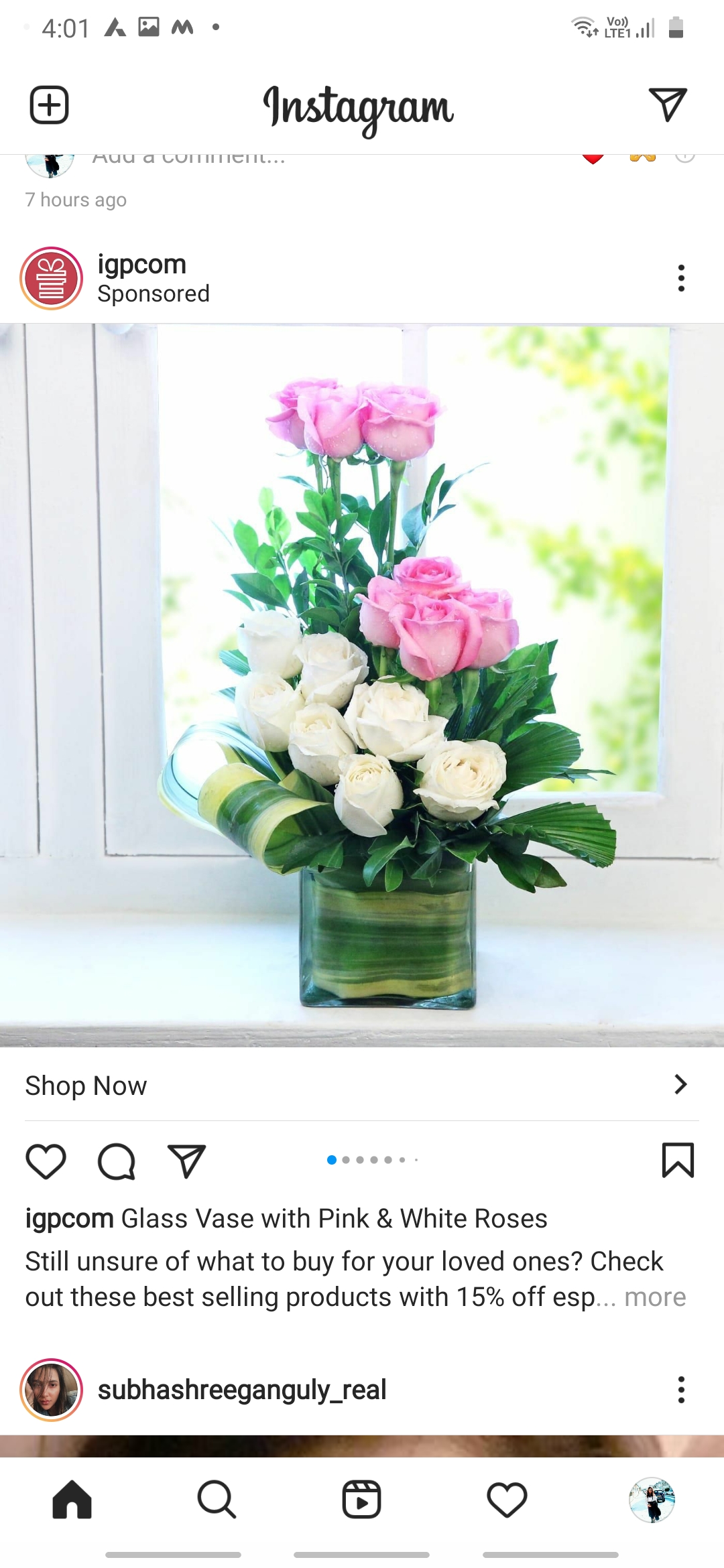Open the igpcom rose vase ad image
Image resolution: width=724 pixels, height=1568 pixels.
tap(362, 683)
